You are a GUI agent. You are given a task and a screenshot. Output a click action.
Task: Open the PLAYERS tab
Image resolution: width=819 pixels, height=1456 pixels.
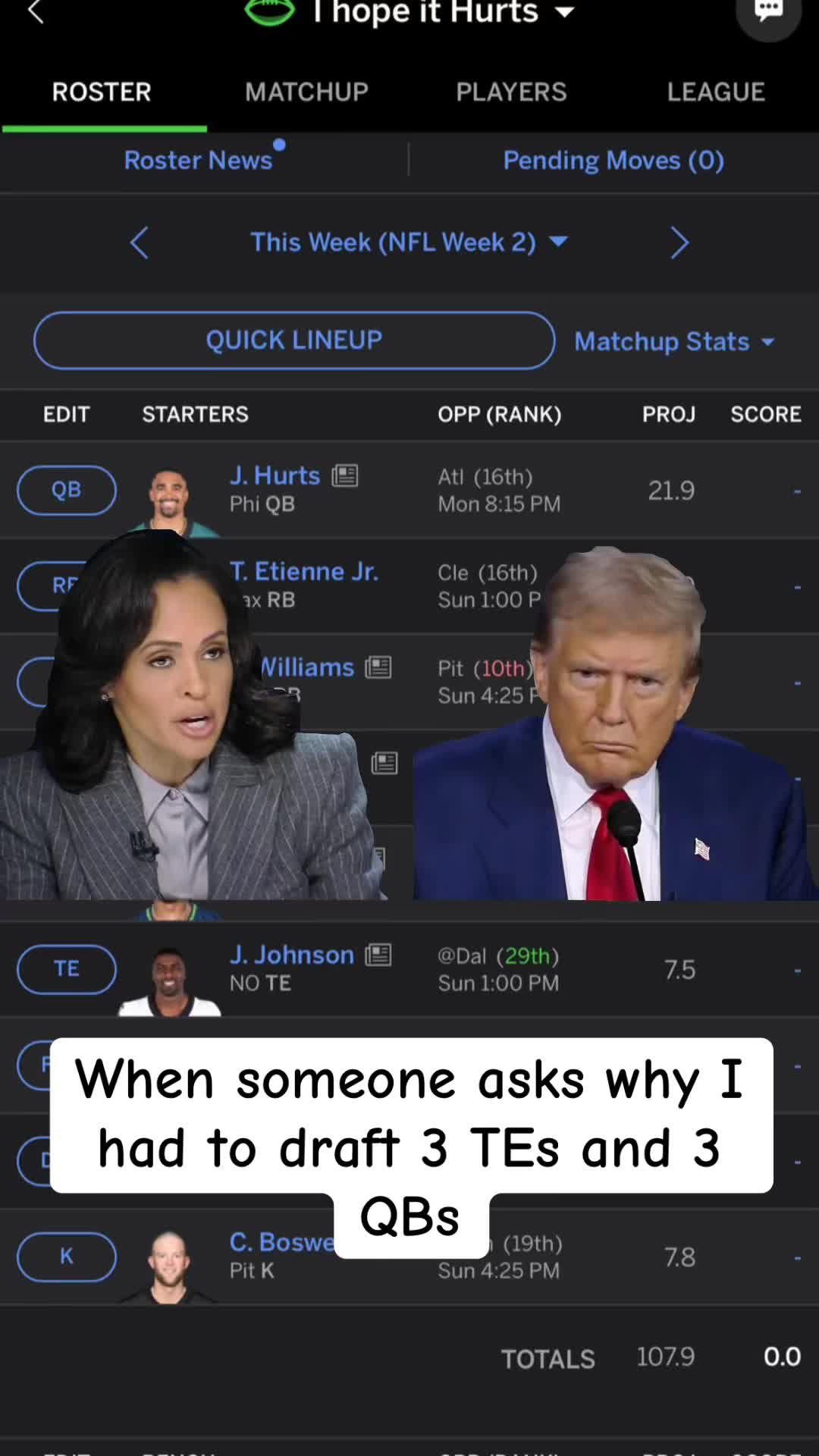(x=511, y=92)
